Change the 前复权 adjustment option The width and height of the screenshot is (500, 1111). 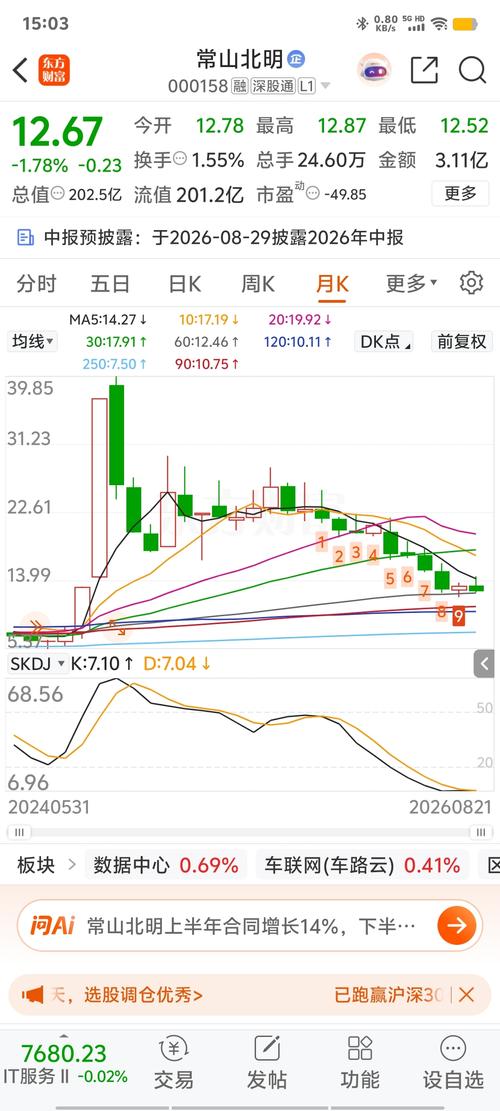pyautogui.click(x=462, y=342)
